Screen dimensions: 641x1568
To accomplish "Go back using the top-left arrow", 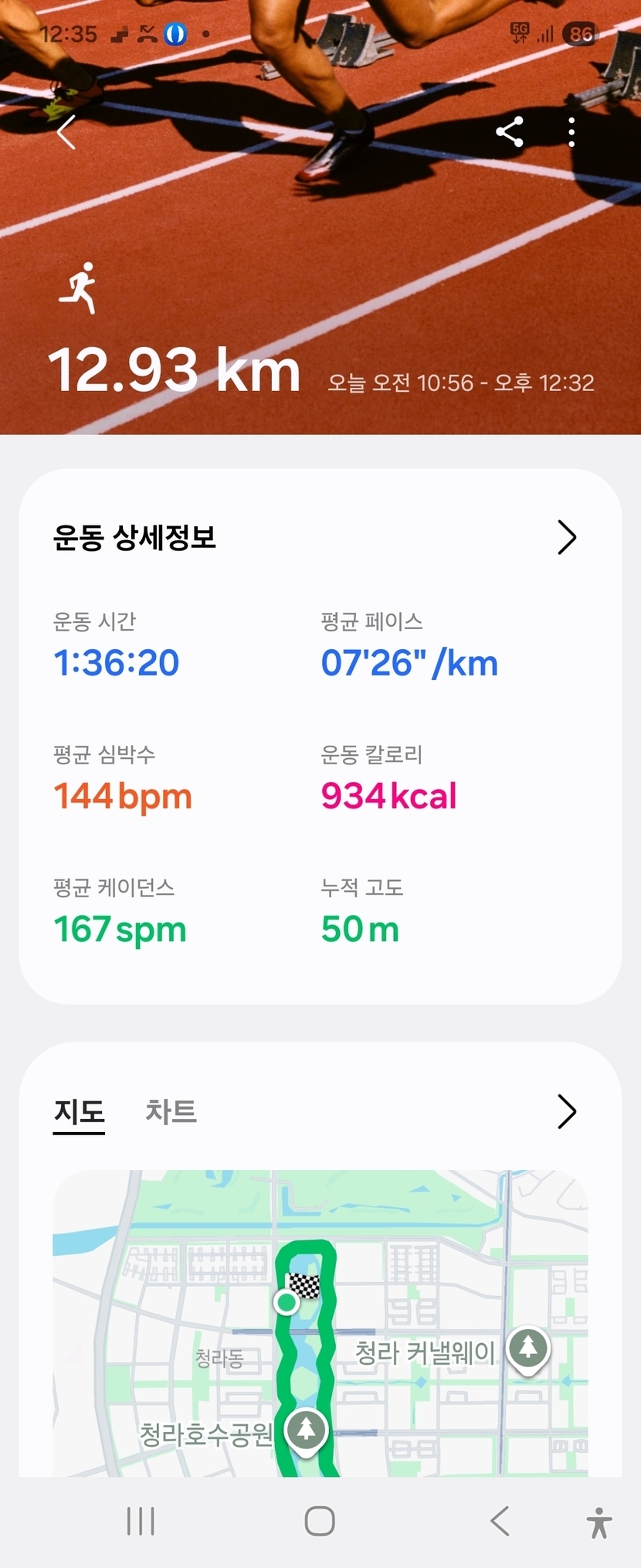I will (67, 132).
